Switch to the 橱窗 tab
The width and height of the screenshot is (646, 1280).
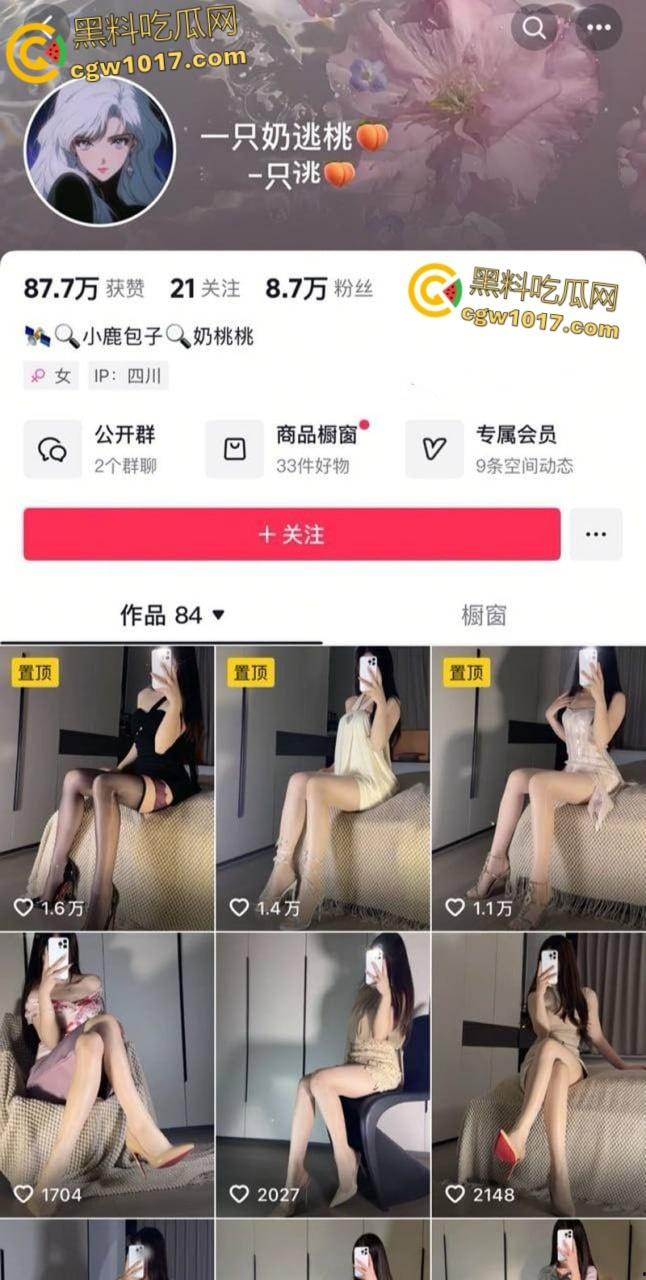pyautogui.click(x=484, y=615)
